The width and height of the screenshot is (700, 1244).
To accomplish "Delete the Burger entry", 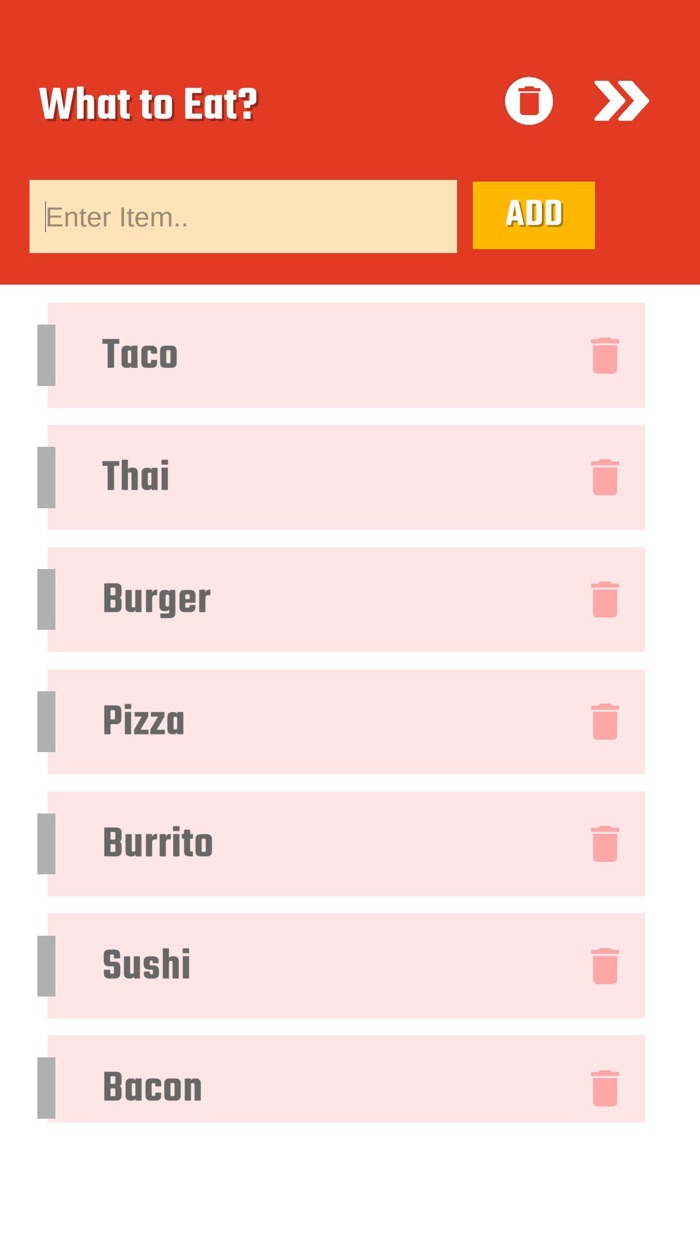I will click(605, 600).
